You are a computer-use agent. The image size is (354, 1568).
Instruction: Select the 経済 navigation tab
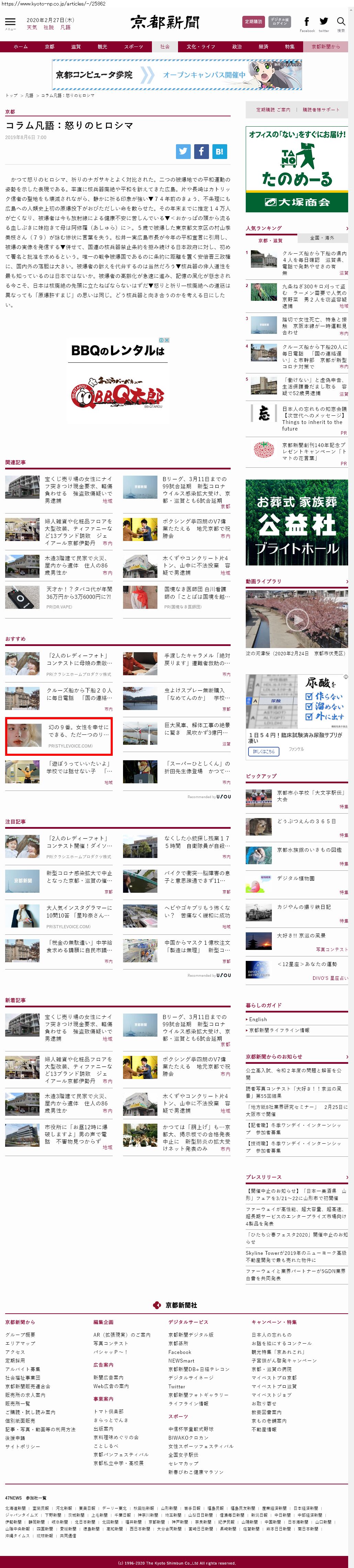(x=263, y=47)
